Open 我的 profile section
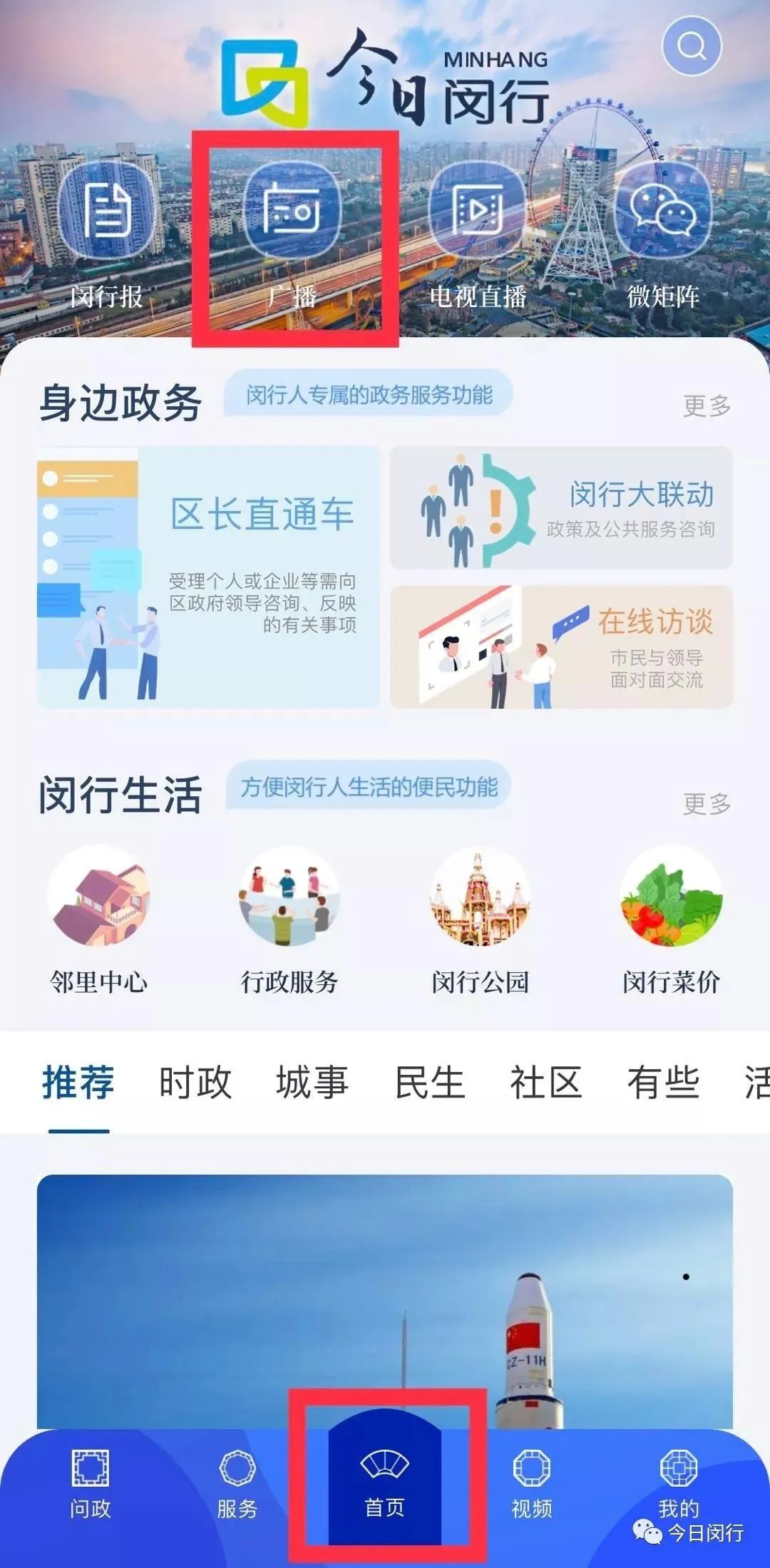 tap(676, 1488)
